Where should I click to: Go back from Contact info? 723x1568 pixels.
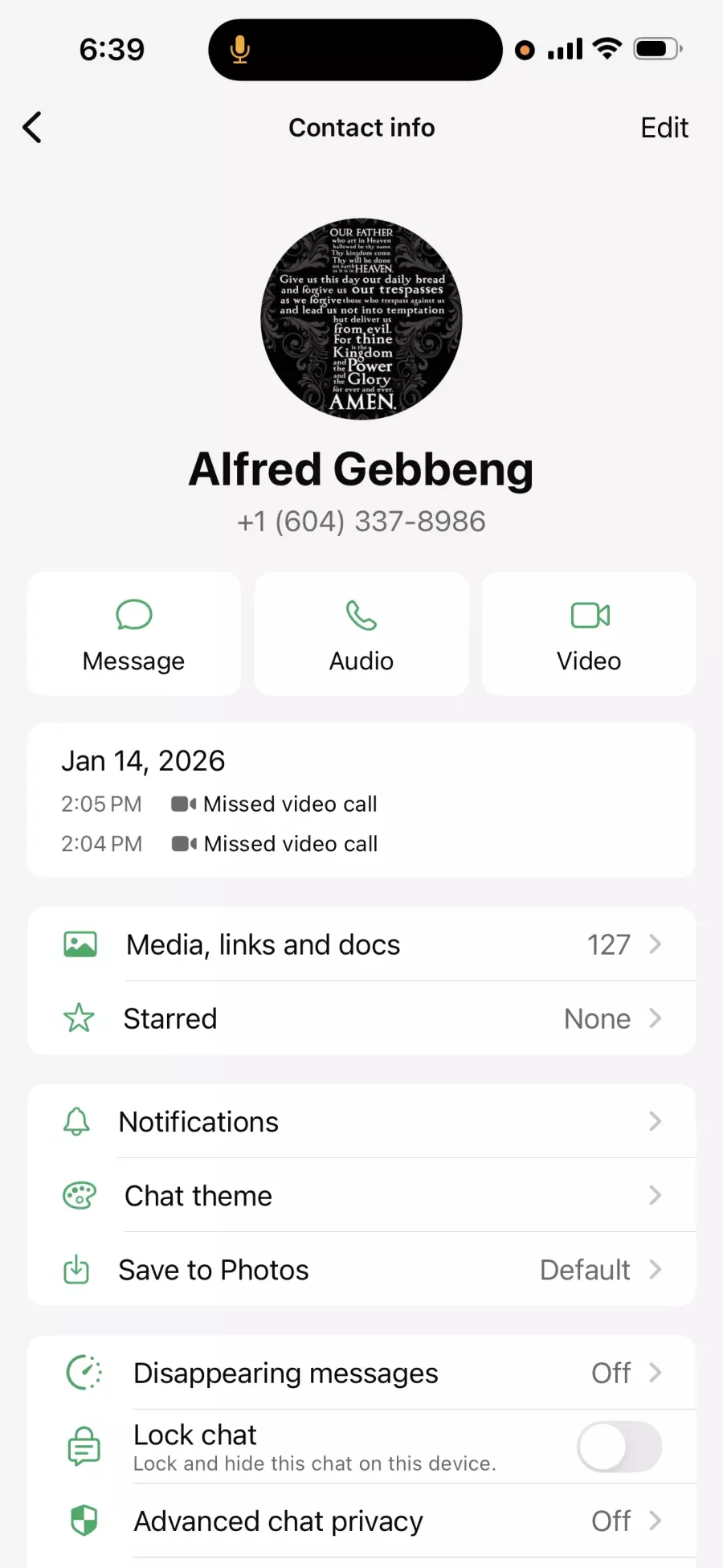(x=33, y=128)
